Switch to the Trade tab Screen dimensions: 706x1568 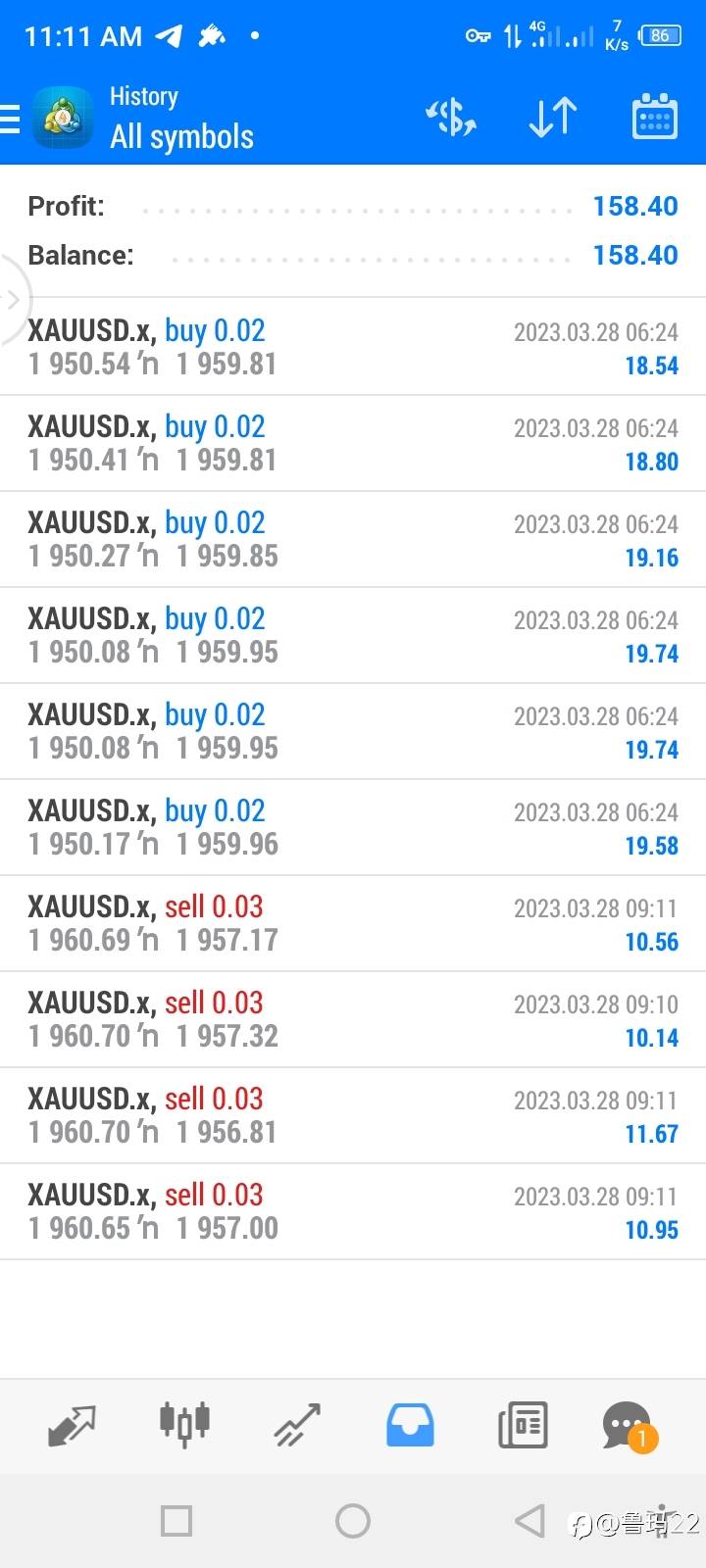(297, 1426)
